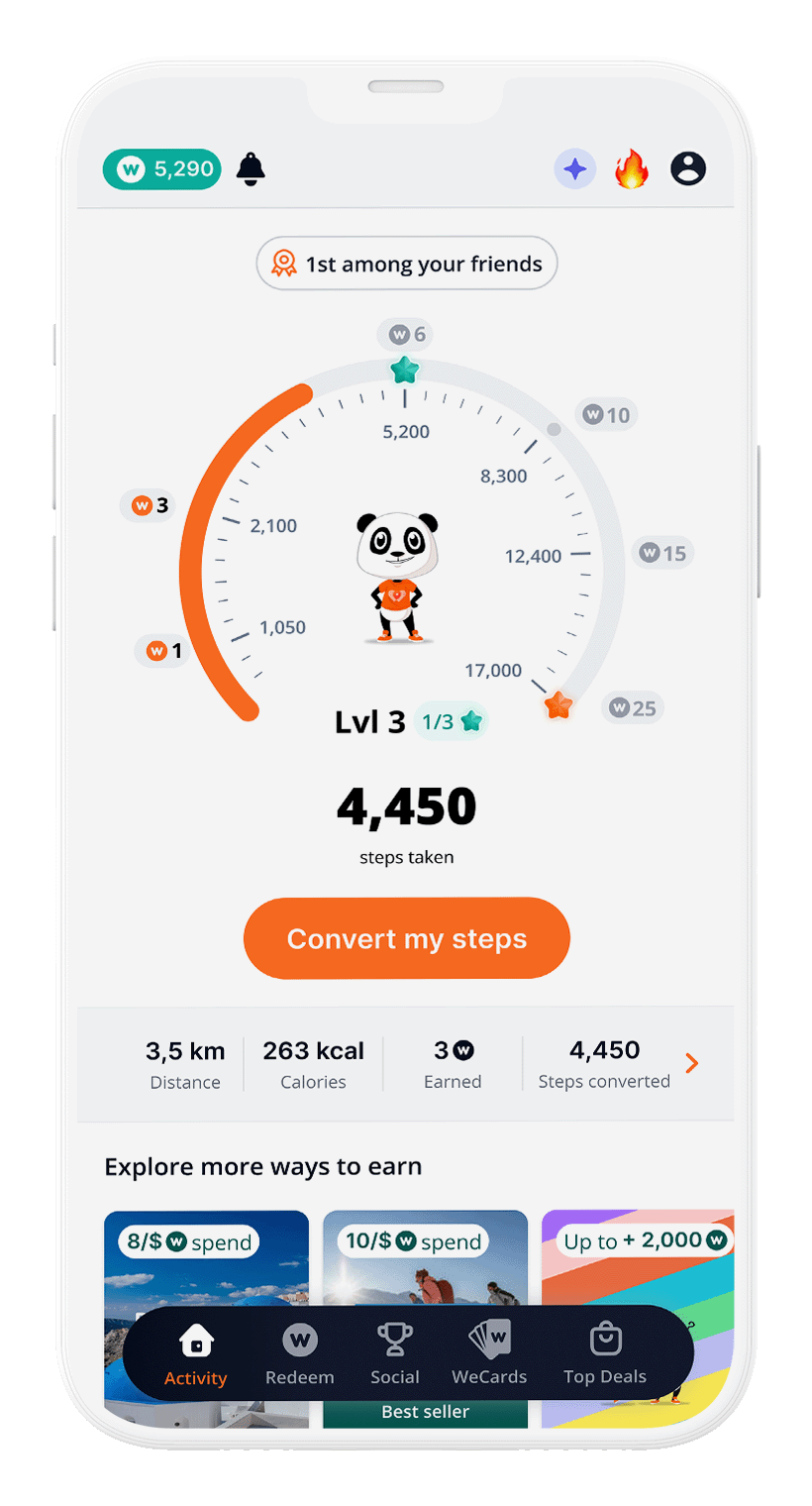Screen dimensions: 812x1506
Task: Tap the purple sparkle icon
Action: click(574, 169)
